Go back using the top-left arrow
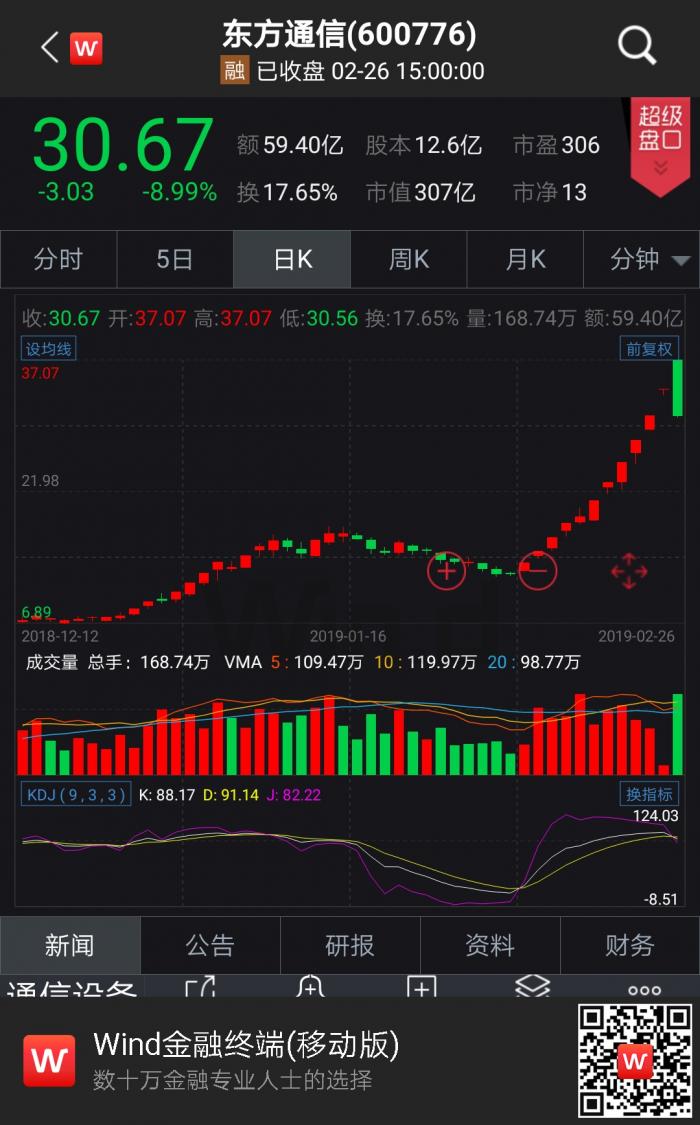 point(50,47)
